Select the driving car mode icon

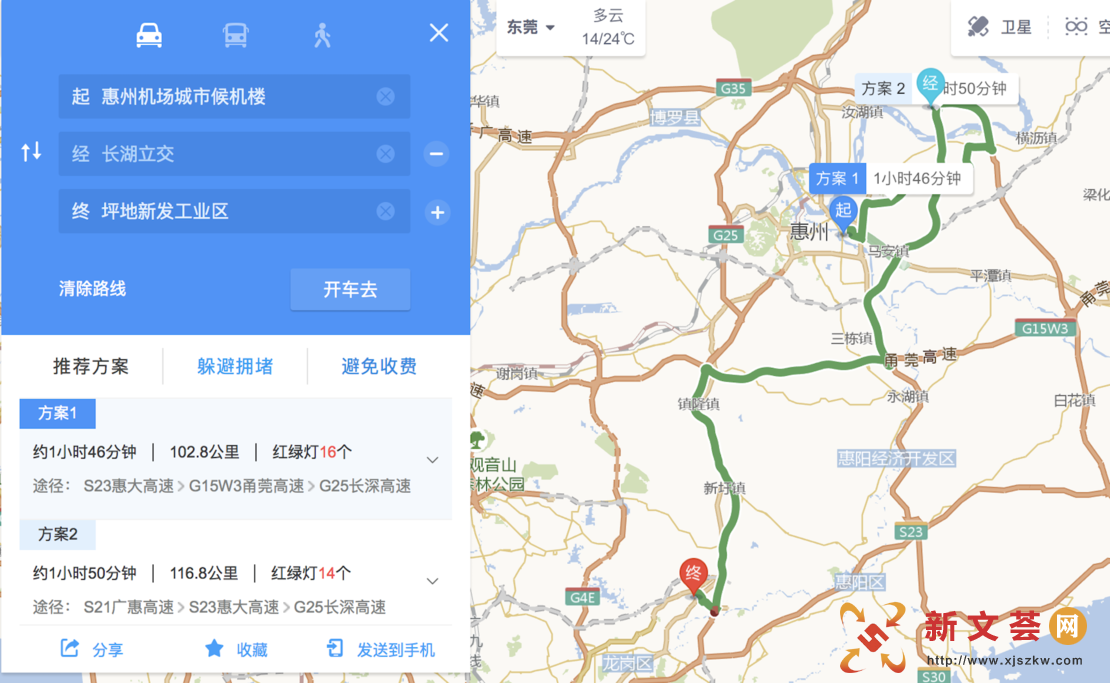click(x=149, y=35)
